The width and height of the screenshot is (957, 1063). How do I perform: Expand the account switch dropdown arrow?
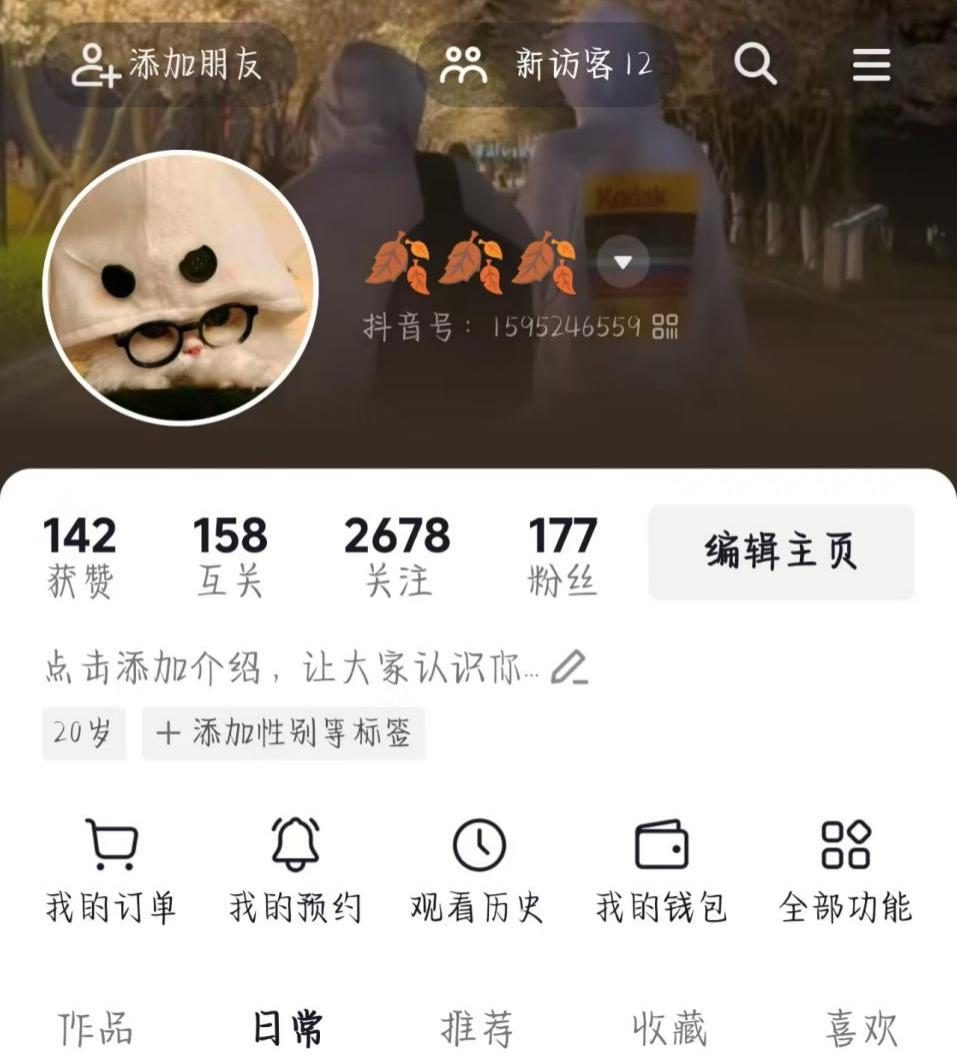pyautogui.click(x=623, y=263)
